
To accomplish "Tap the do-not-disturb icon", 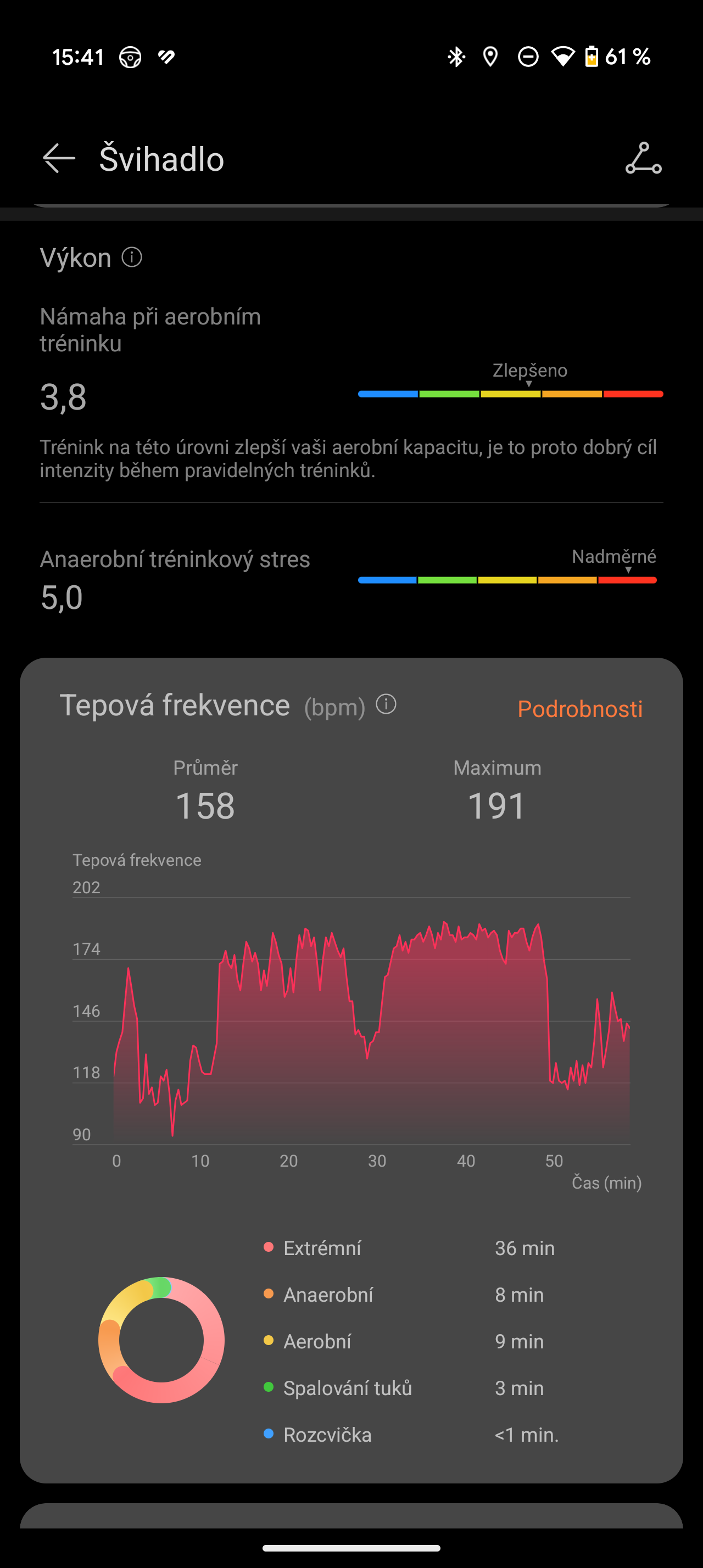I will pos(527,56).
